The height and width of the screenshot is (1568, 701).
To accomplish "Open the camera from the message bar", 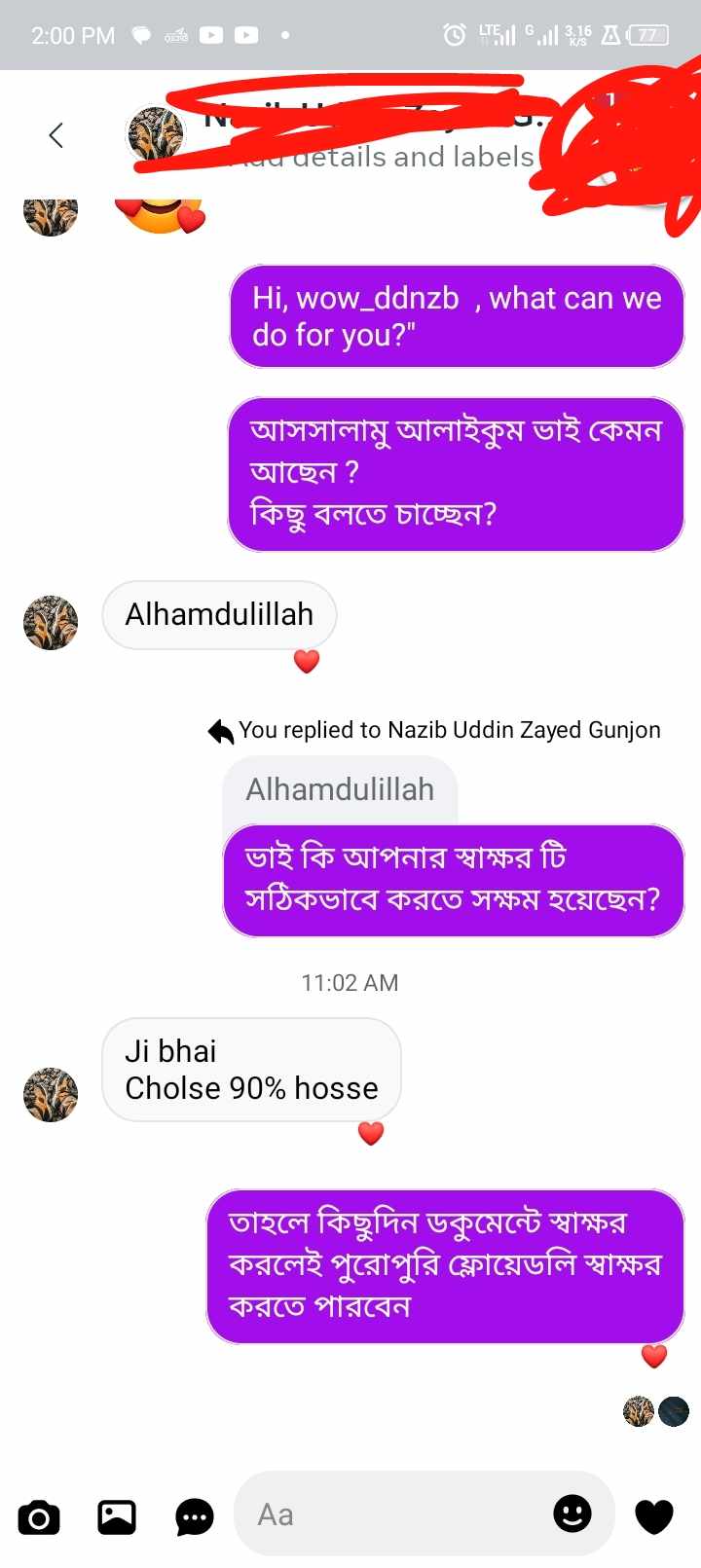I will (x=39, y=1517).
